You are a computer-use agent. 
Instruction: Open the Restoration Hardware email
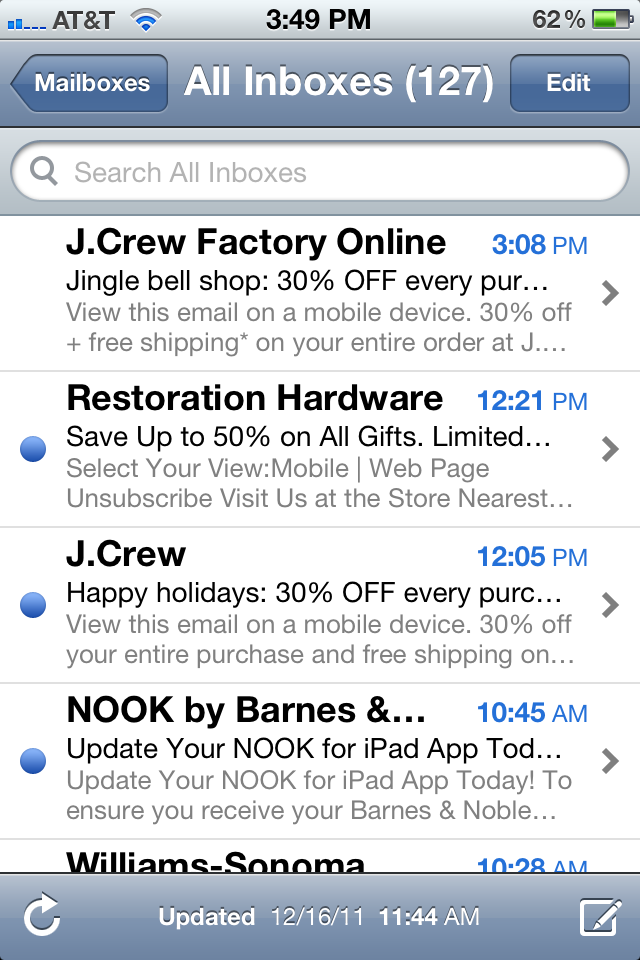click(x=320, y=449)
